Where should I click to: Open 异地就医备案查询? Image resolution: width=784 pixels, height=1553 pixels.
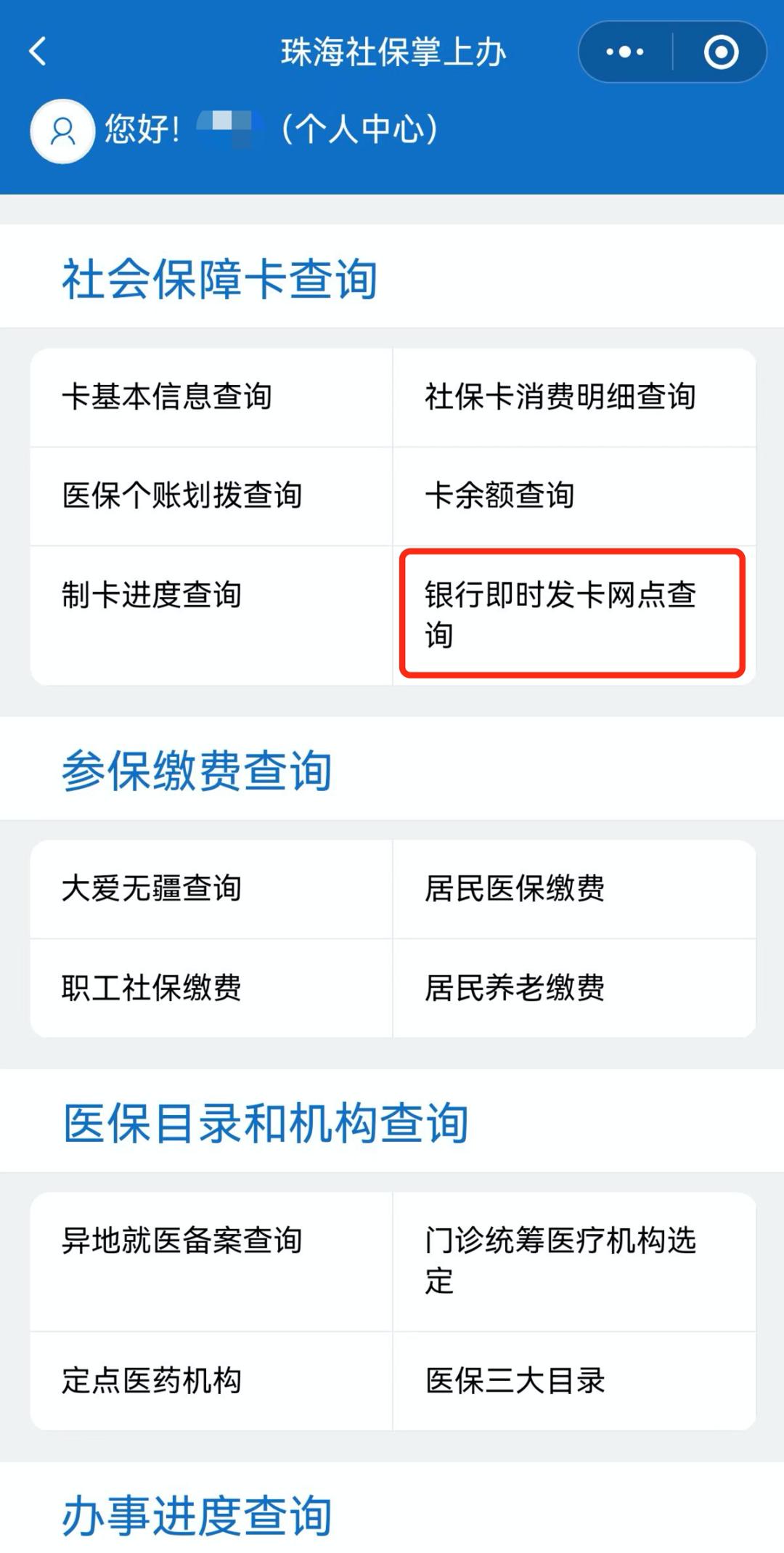pos(211,1262)
